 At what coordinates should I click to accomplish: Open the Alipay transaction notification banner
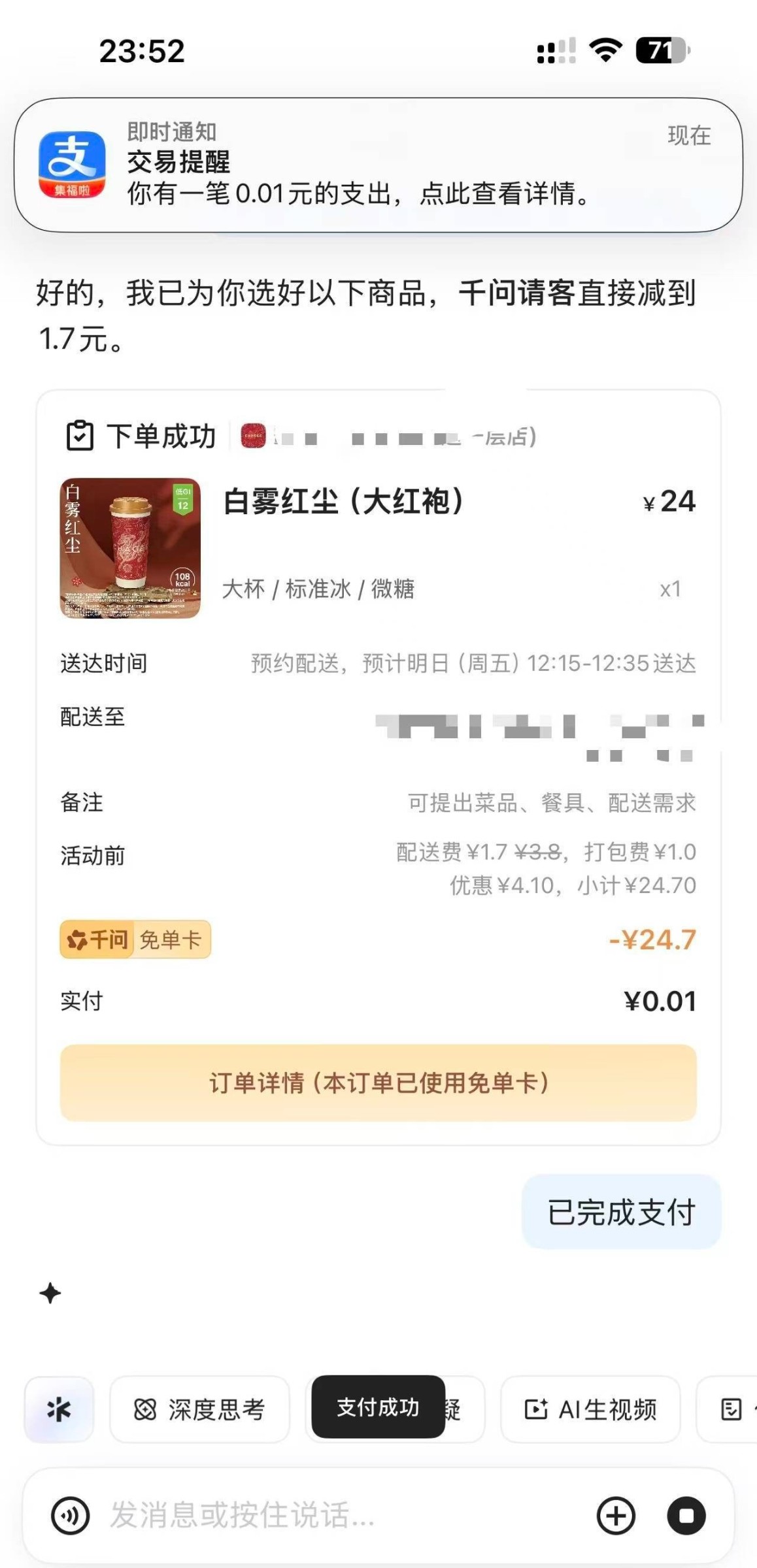coord(378,165)
